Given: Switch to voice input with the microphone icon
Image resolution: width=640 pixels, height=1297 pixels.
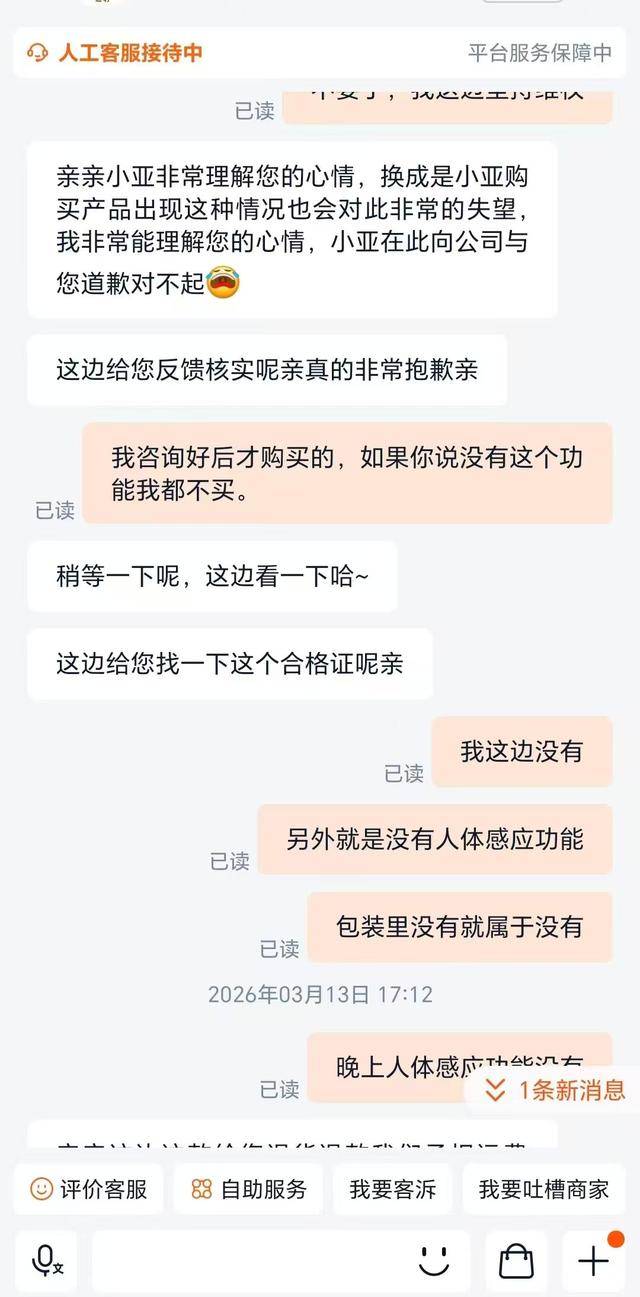Looking at the screenshot, I should 47,1260.
